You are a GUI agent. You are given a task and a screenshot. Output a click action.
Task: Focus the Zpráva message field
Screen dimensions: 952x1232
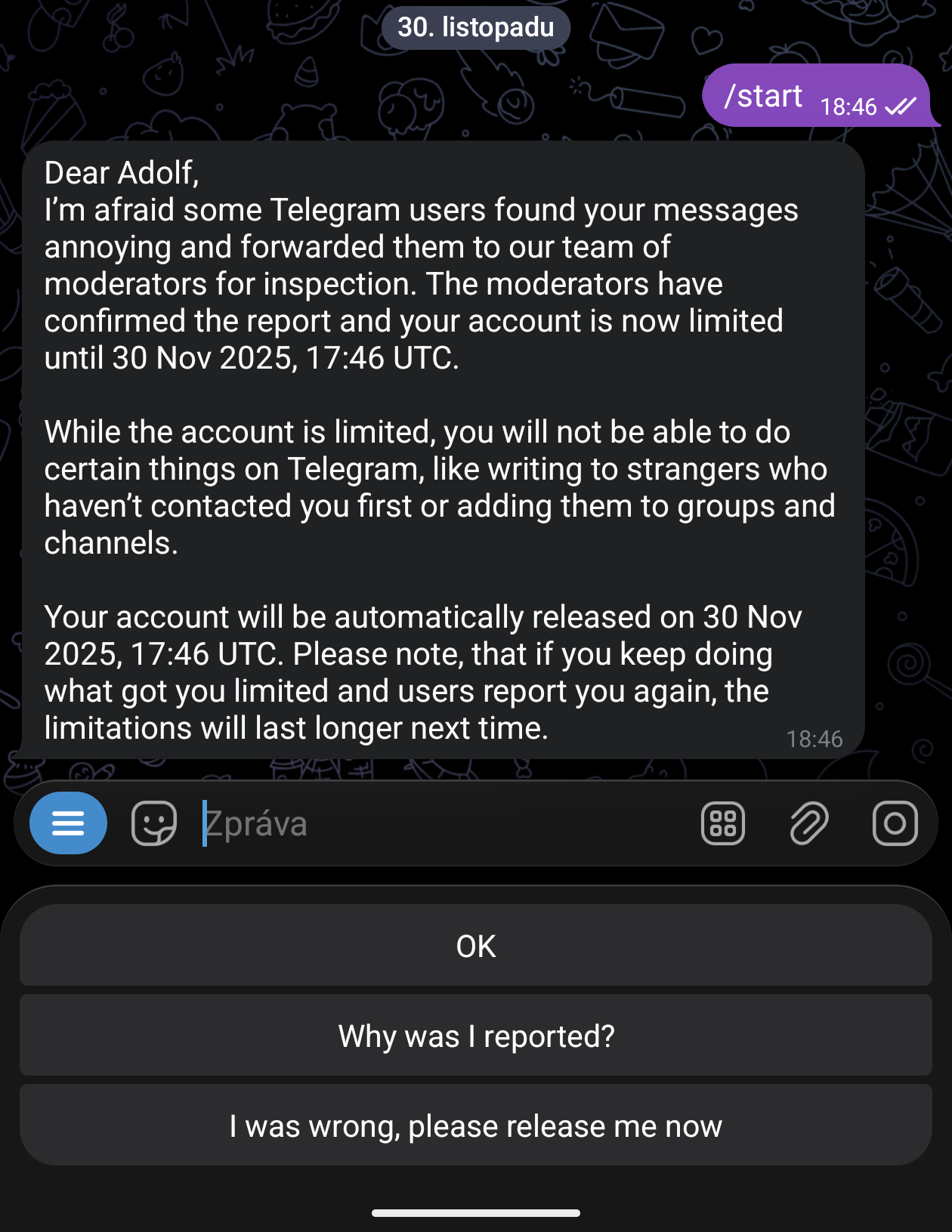click(x=438, y=823)
